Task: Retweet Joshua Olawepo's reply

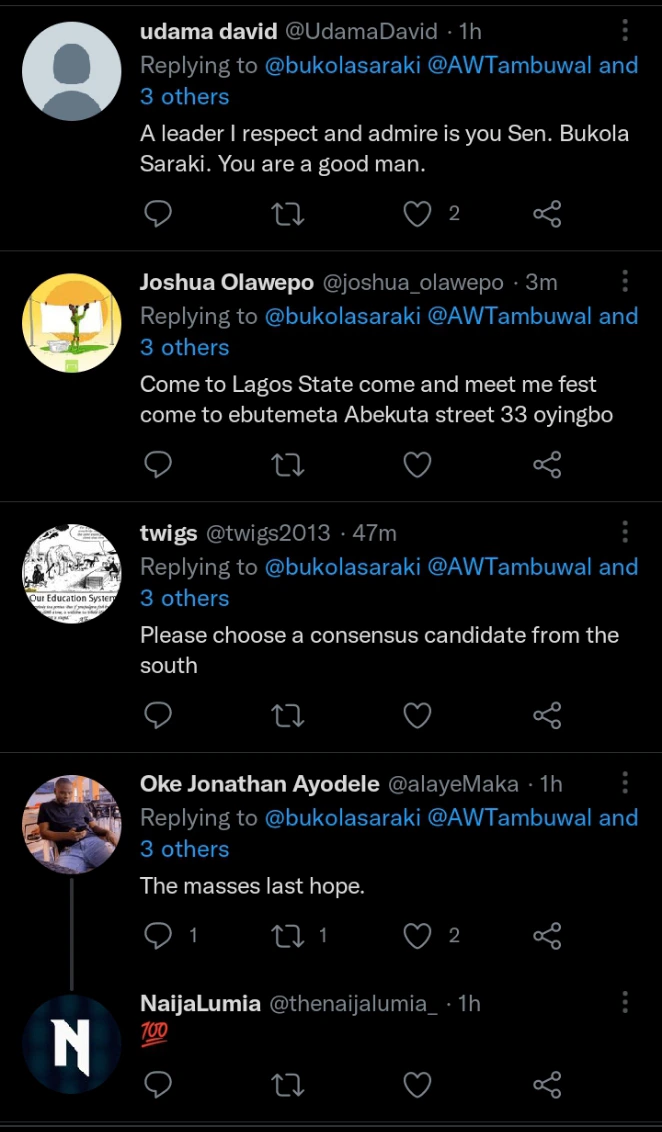Action: click(288, 465)
